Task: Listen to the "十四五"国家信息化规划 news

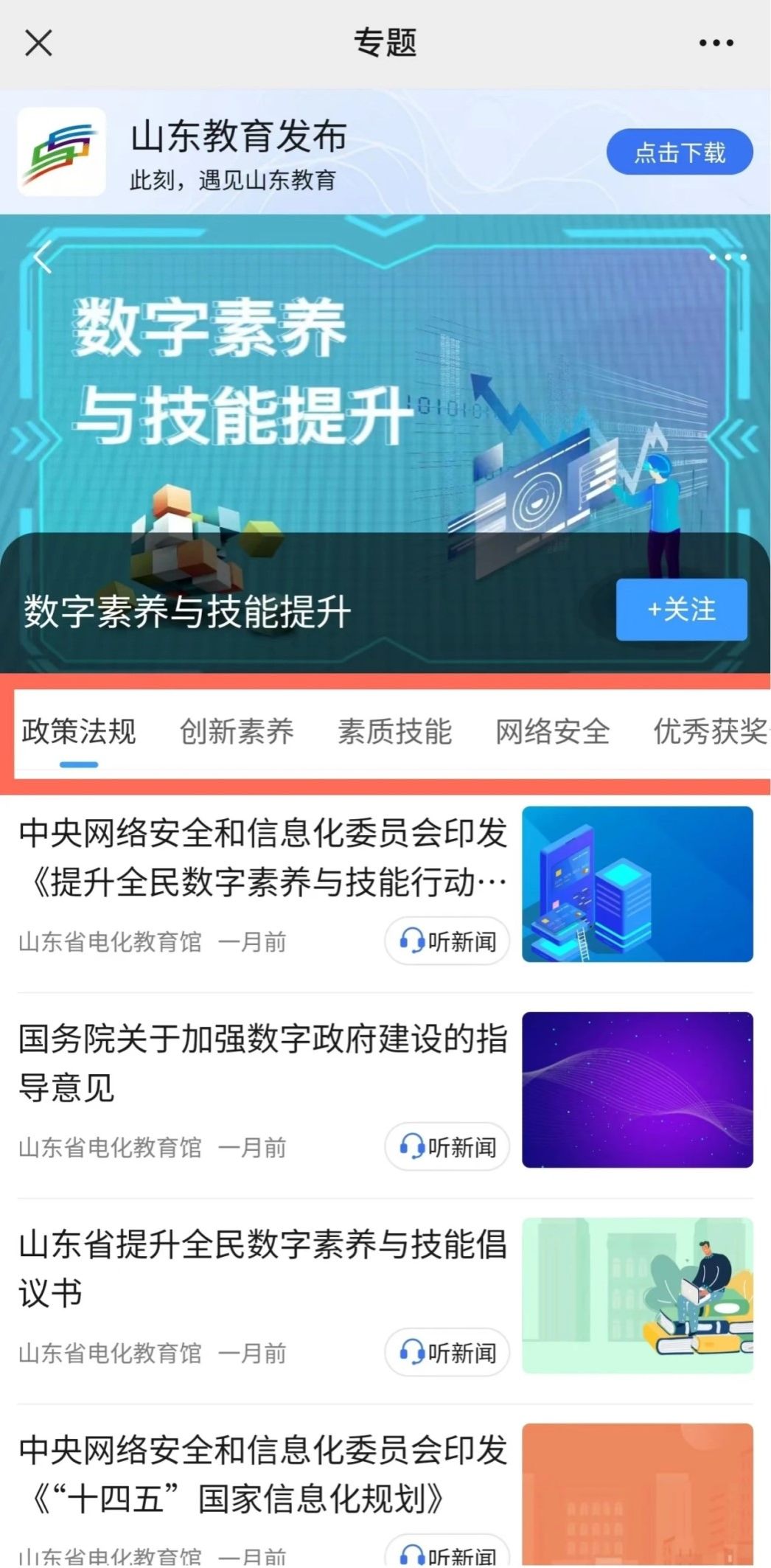Action: click(x=447, y=1554)
